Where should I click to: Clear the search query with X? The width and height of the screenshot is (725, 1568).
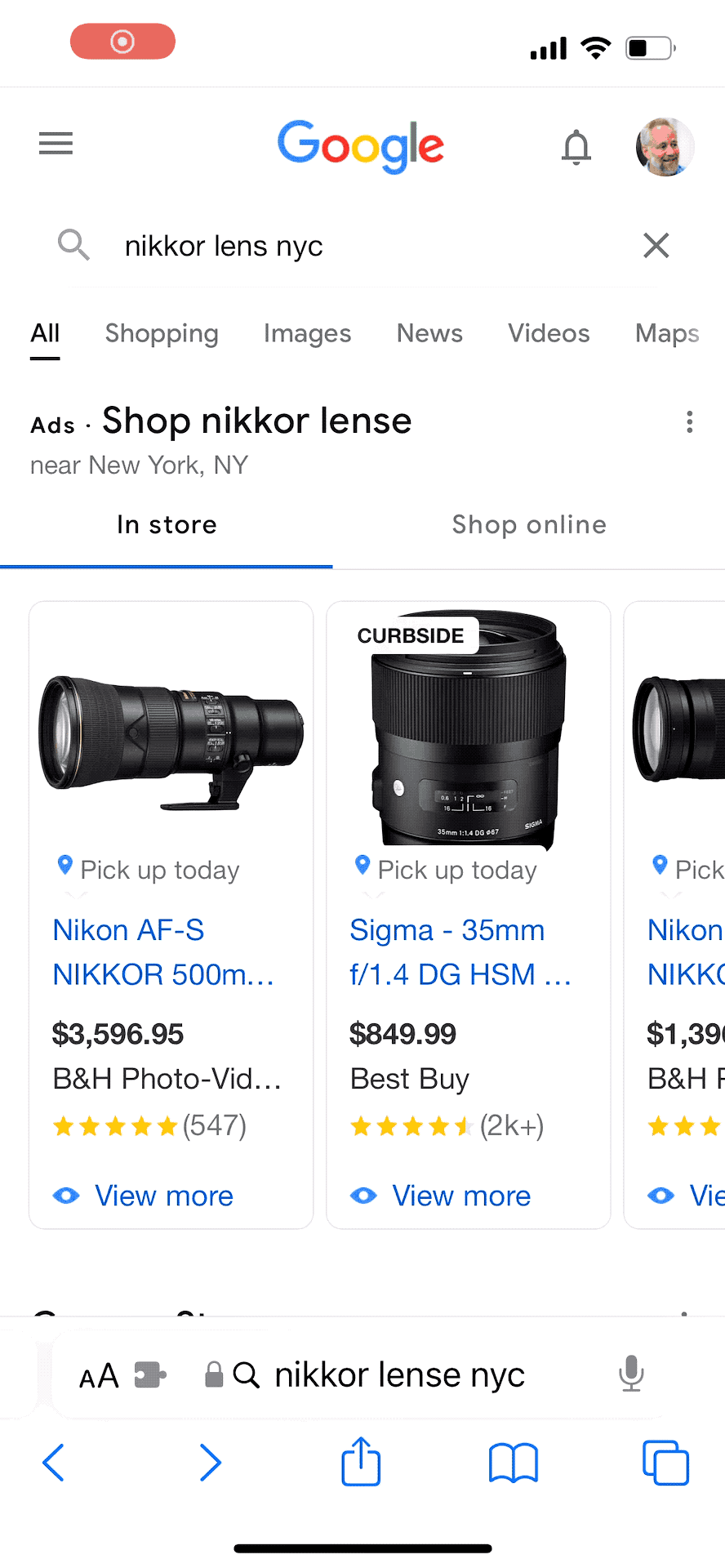click(656, 245)
